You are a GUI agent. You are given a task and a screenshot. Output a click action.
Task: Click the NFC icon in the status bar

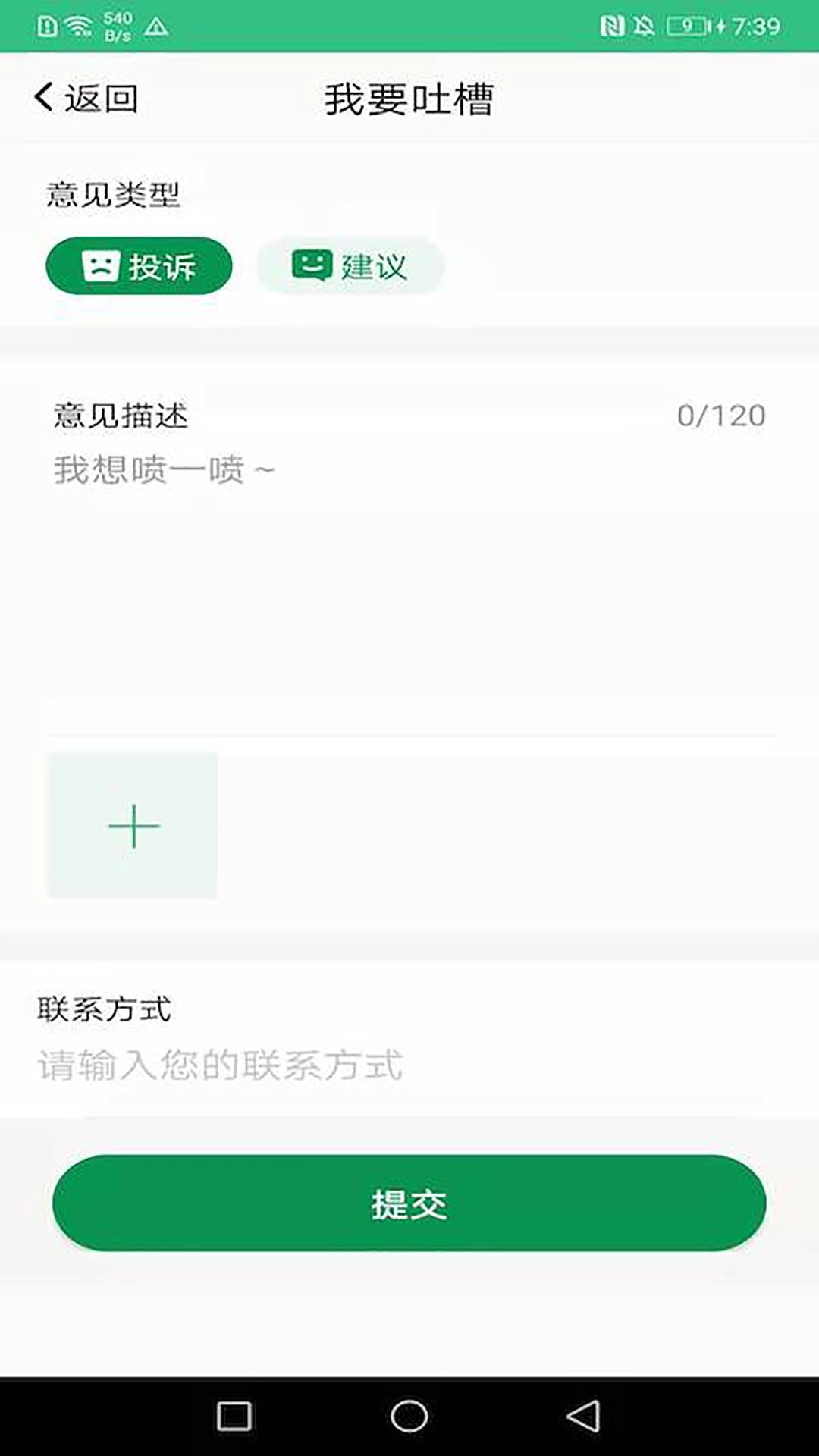(611, 24)
